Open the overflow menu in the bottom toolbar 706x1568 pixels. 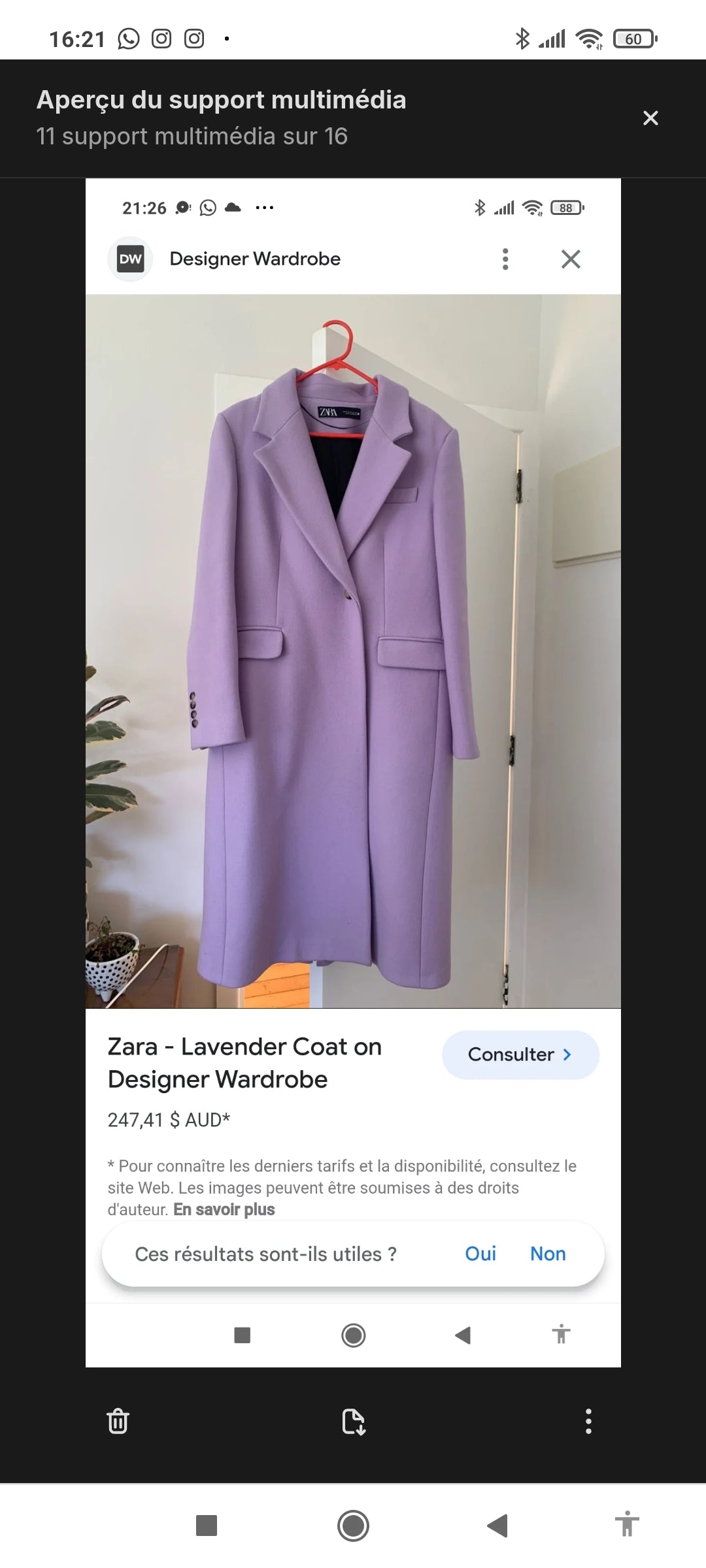click(588, 1421)
